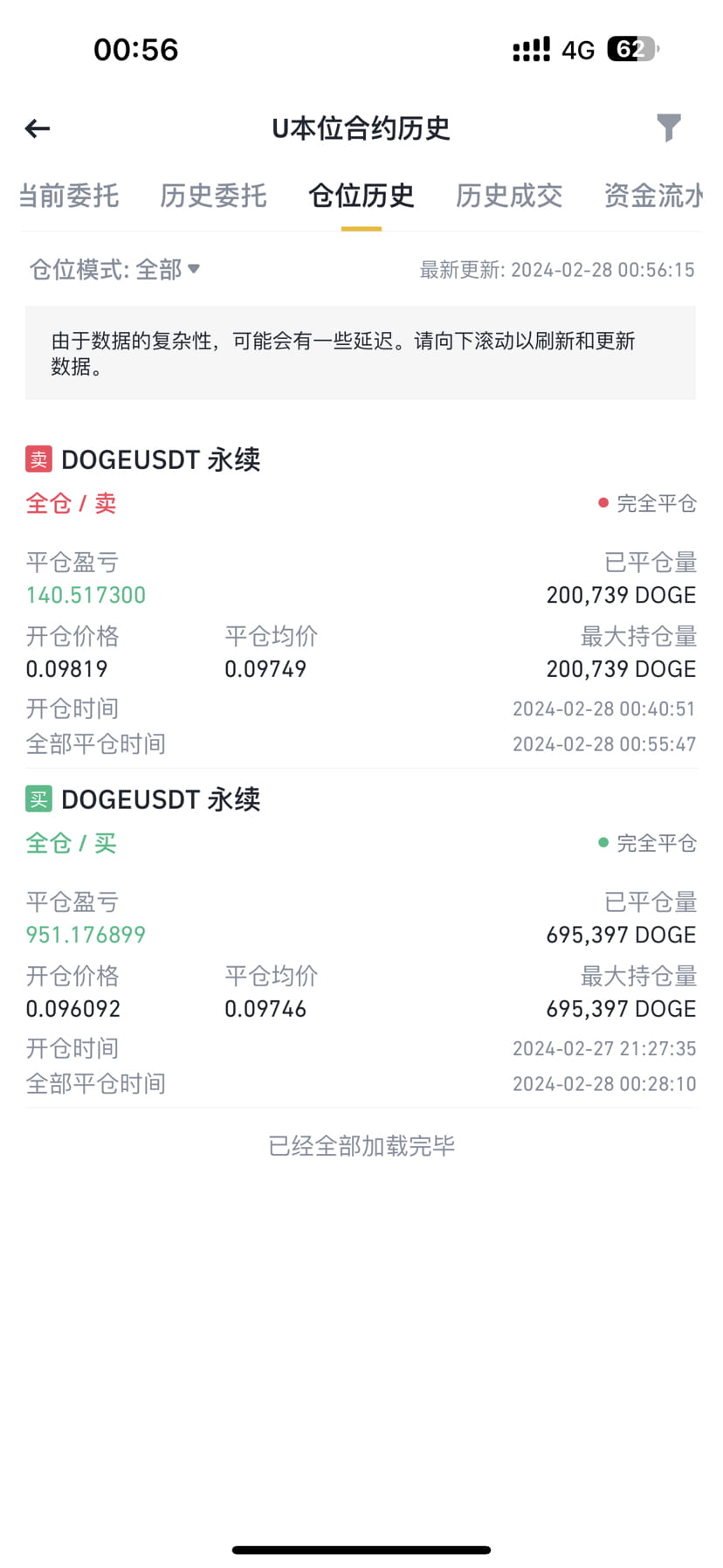
Task: Open the buy DOGEUSDT 永续 position details
Action: [160, 798]
